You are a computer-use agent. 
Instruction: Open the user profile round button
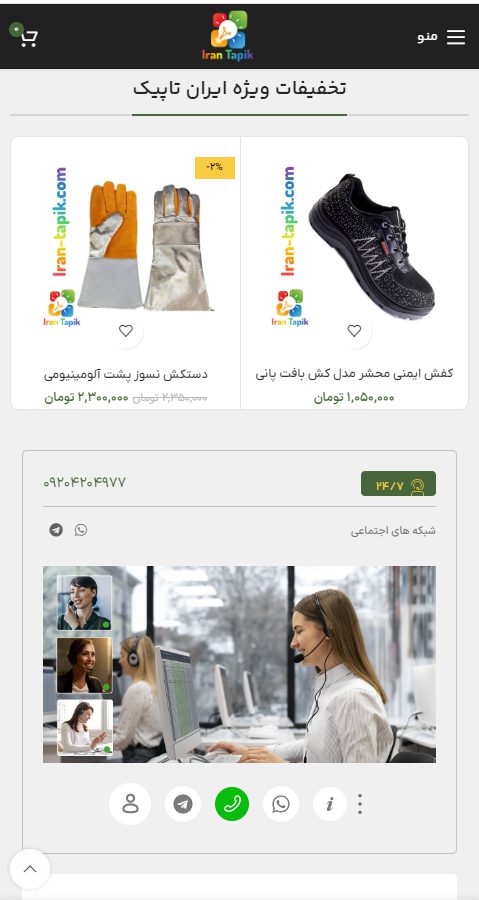click(x=130, y=804)
